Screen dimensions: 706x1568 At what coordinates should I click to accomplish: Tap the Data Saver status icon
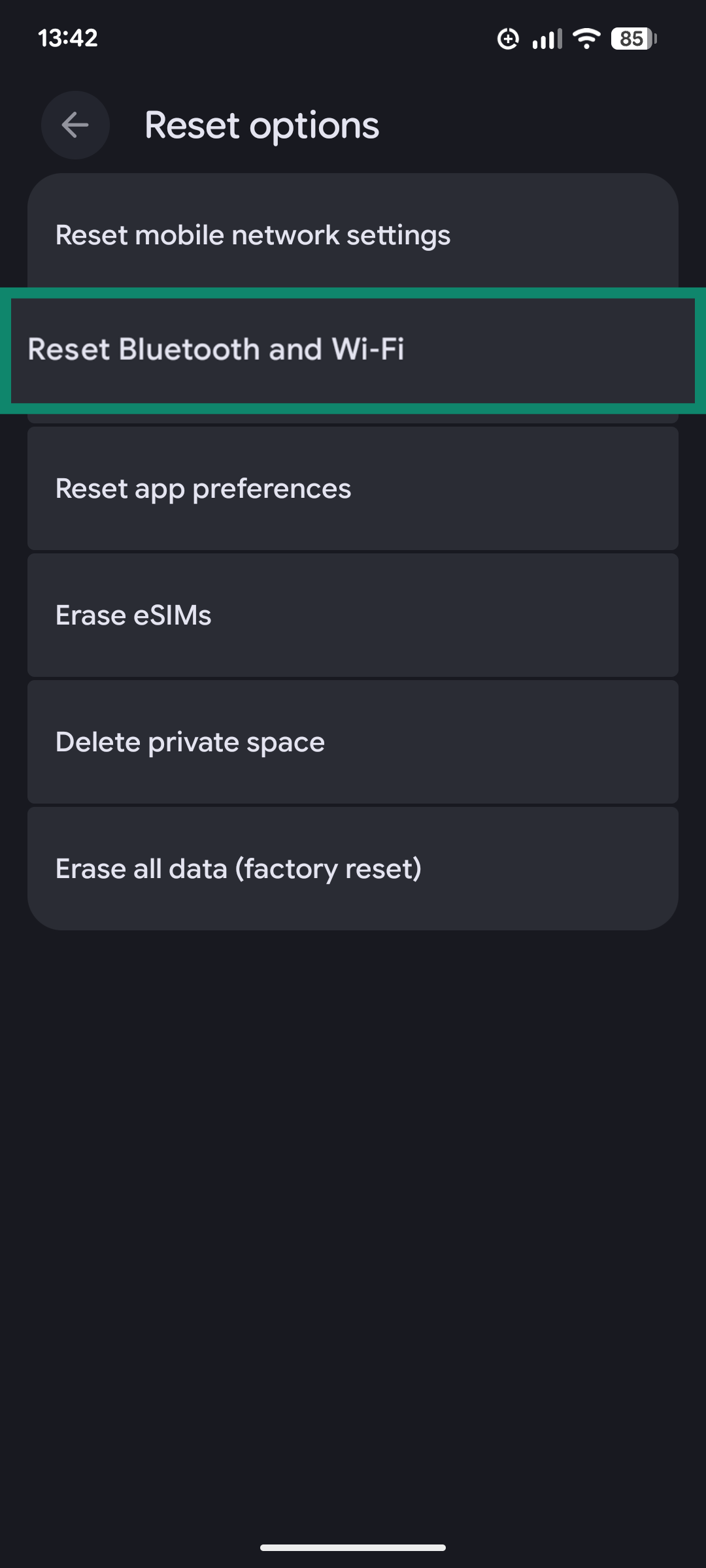tap(509, 39)
